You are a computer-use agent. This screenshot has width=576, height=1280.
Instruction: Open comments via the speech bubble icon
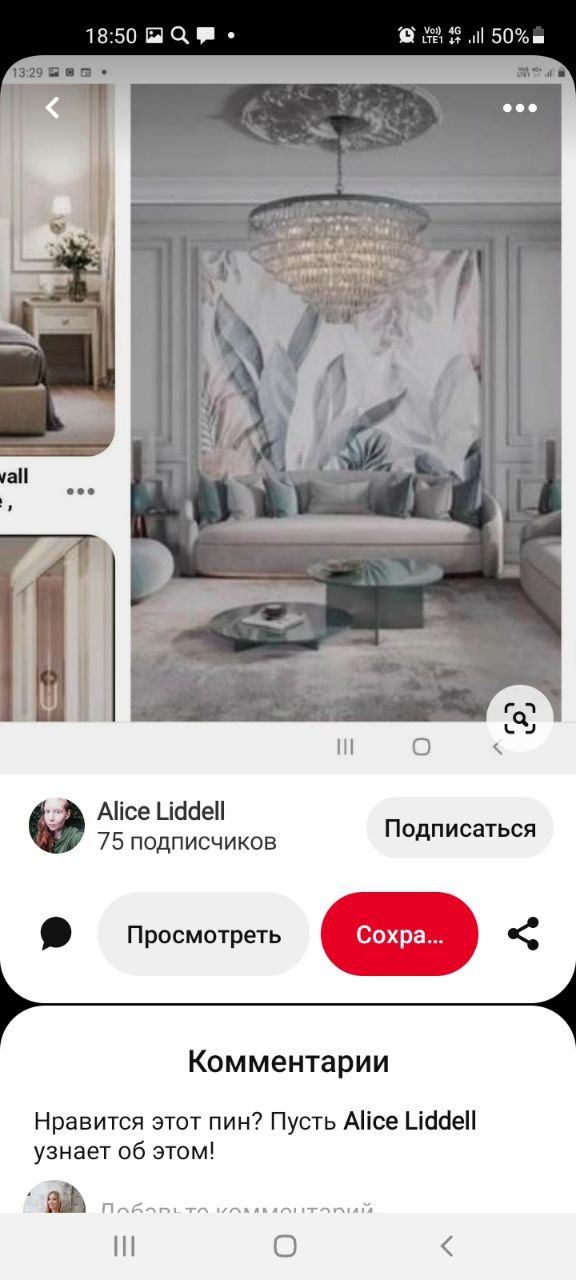click(56, 934)
